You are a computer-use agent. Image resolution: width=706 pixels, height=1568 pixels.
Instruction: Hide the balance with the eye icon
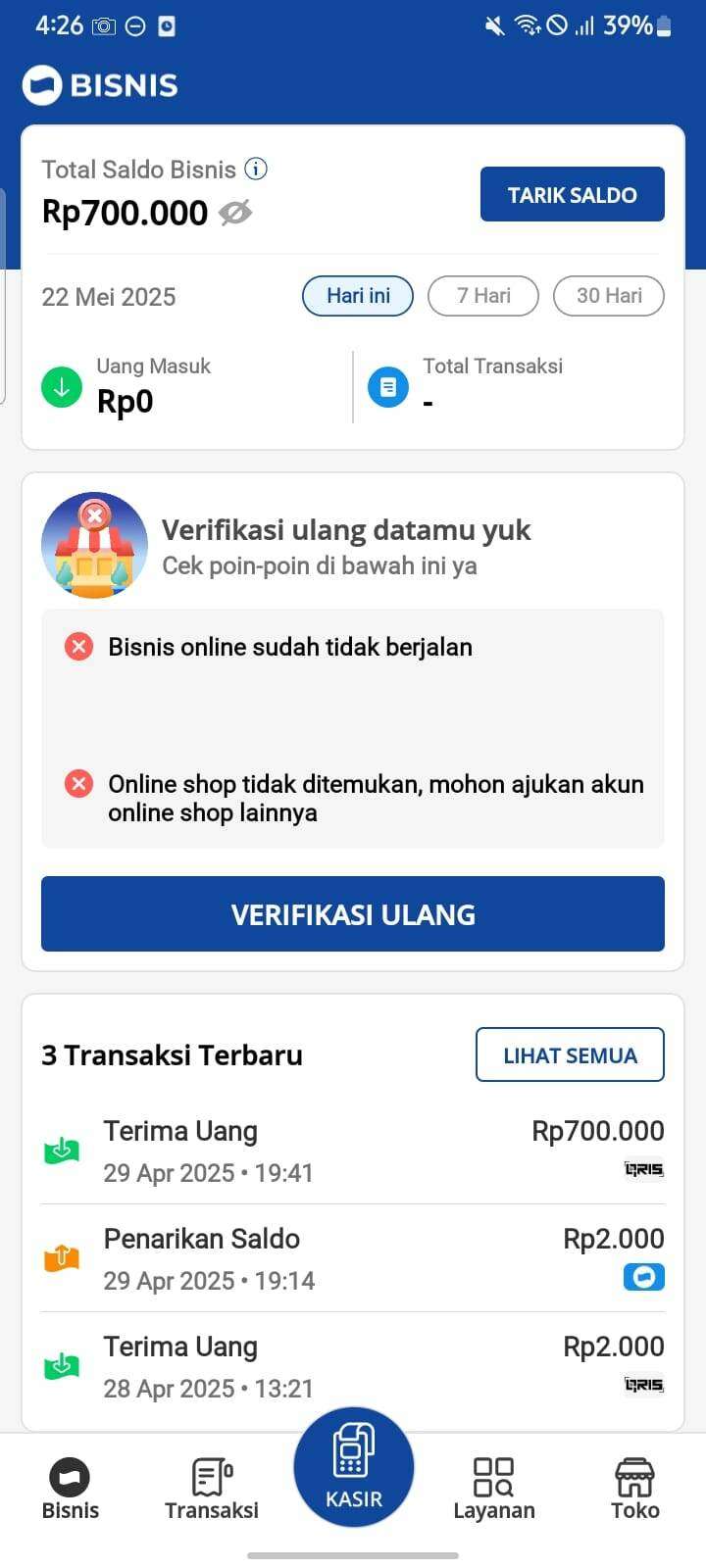coord(235,212)
